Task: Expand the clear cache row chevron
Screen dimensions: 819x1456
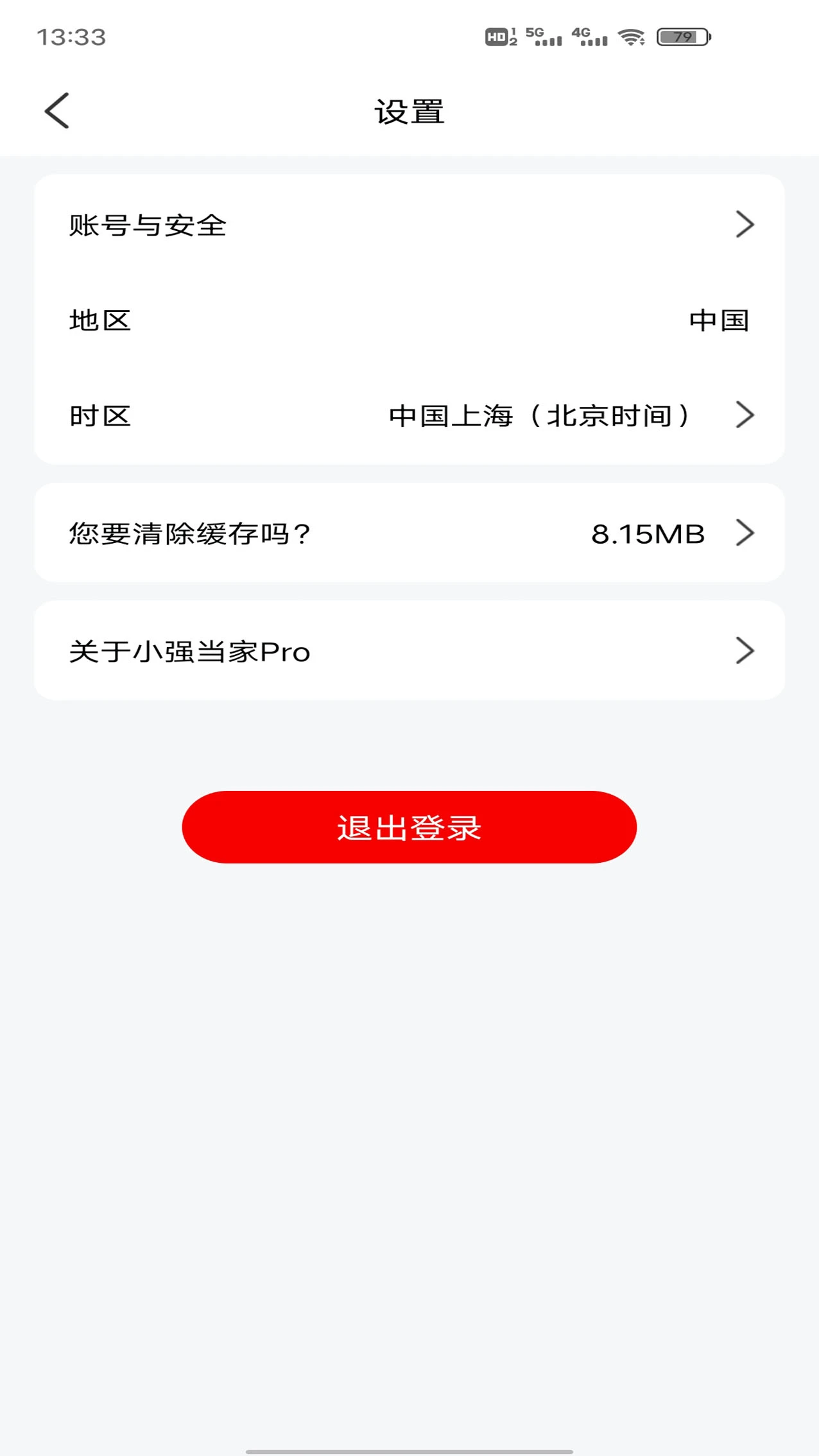Action: click(744, 533)
